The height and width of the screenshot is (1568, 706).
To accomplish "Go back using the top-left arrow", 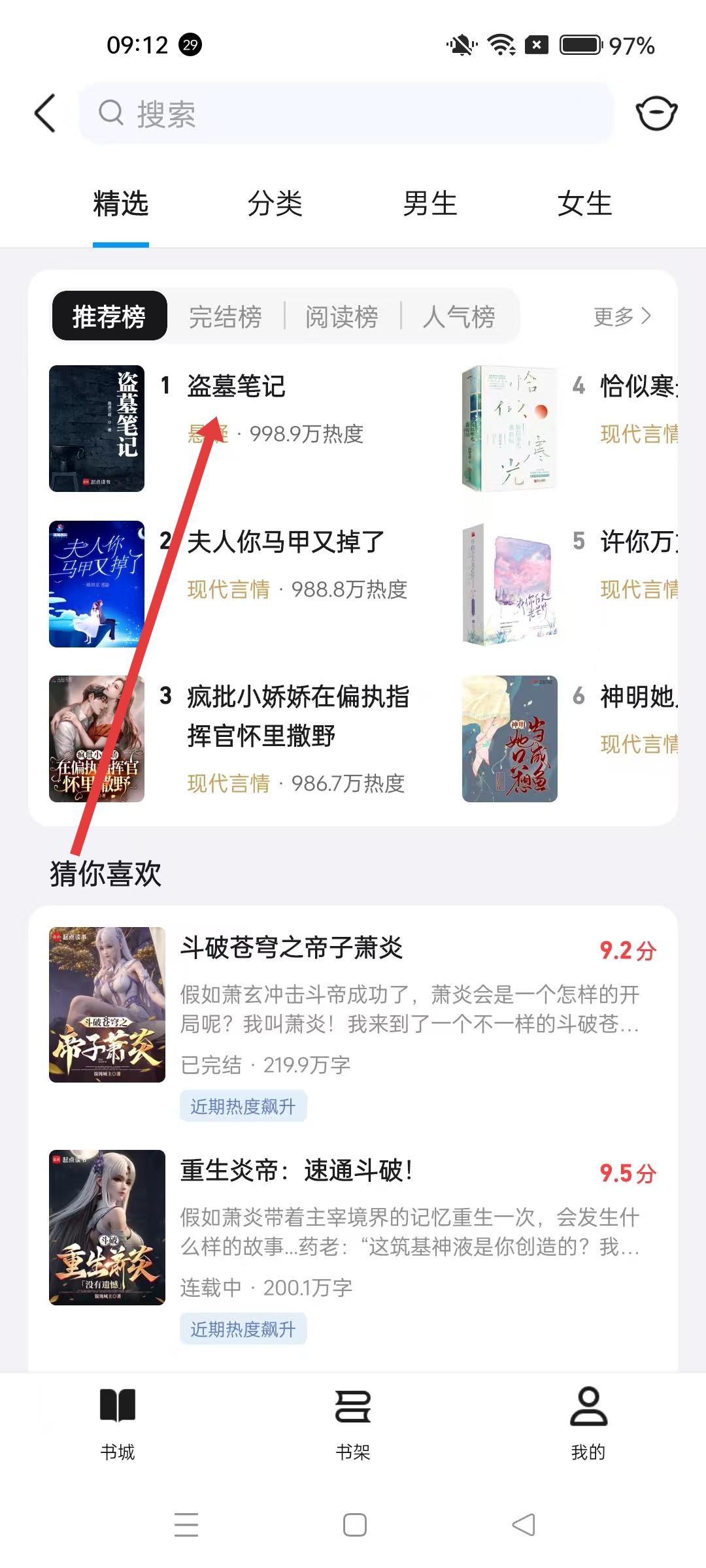I will [x=45, y=114].
